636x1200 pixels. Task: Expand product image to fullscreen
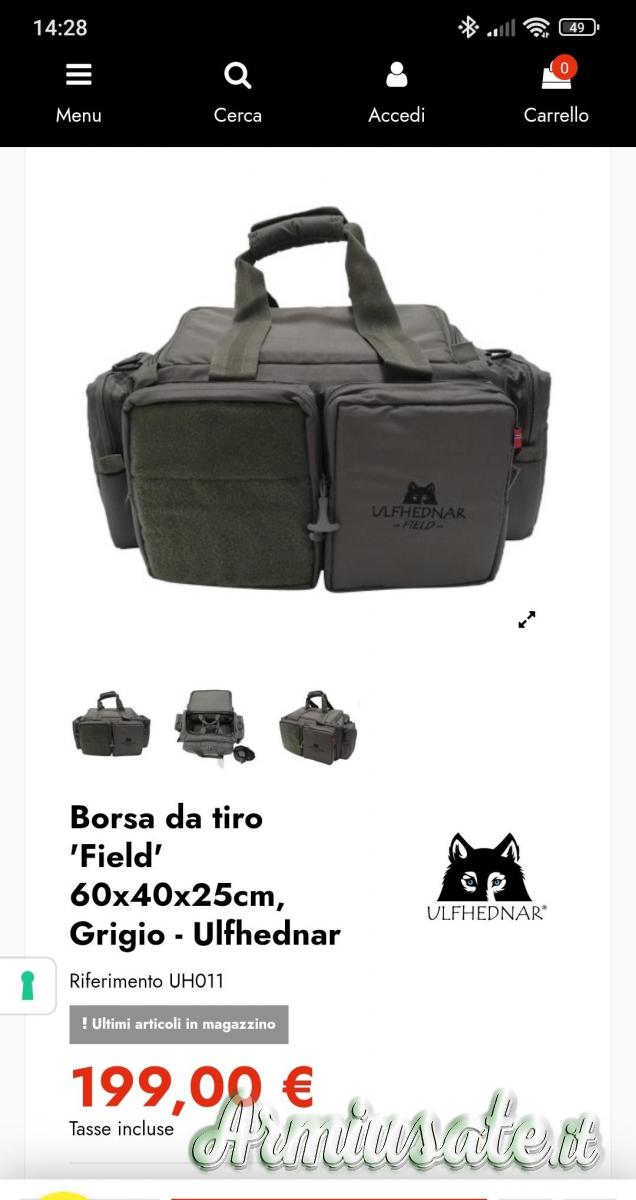pyautogui.click(x=527, y=620)
